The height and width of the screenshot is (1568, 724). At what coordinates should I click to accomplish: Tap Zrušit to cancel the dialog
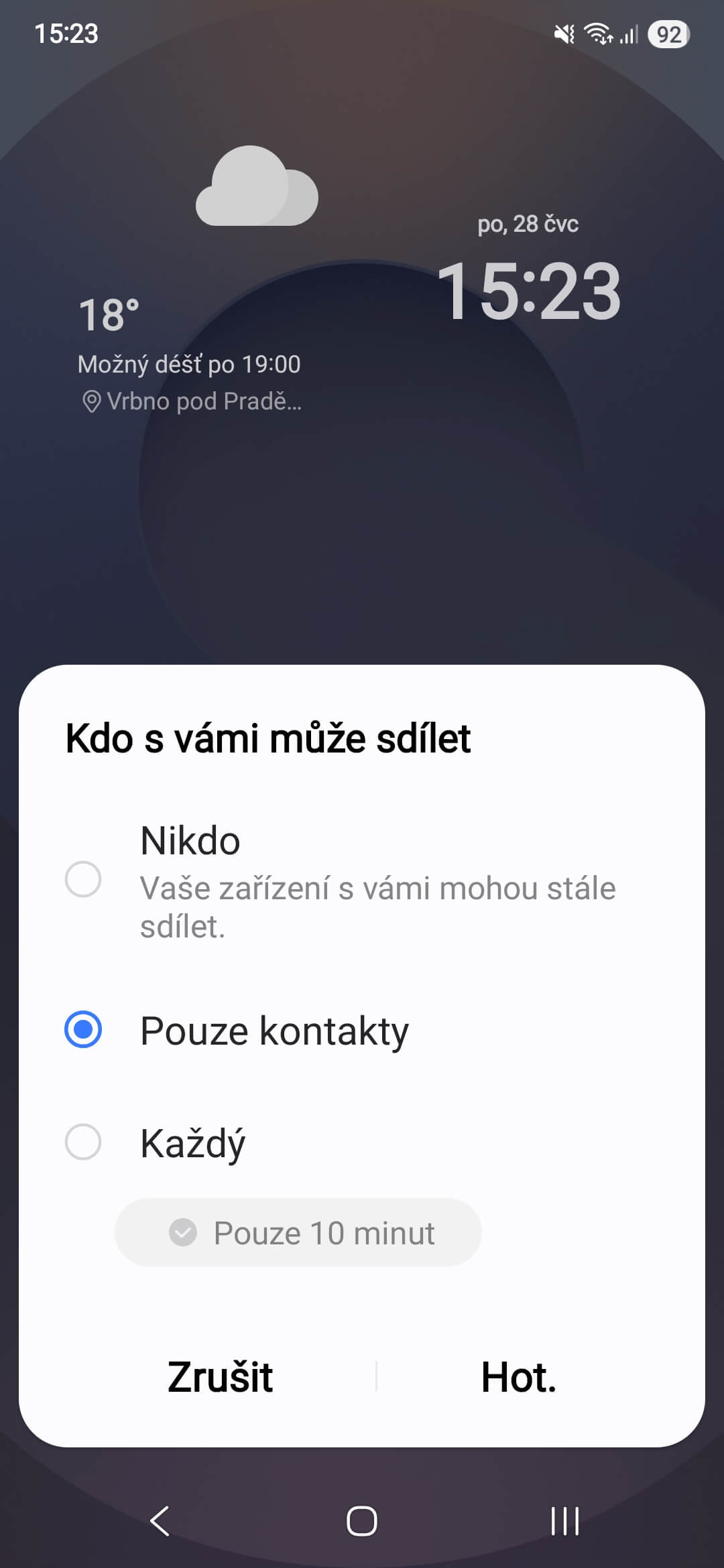pos(220,1378)
